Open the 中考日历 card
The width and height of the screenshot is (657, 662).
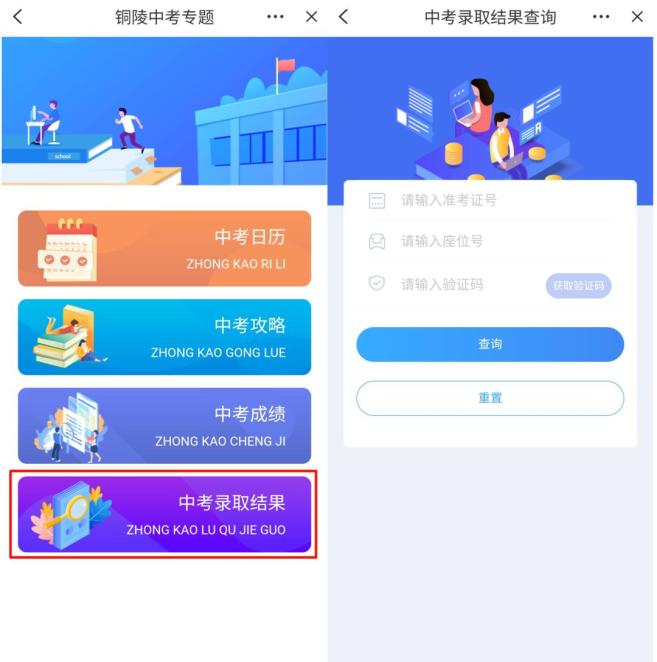[164, 248]
